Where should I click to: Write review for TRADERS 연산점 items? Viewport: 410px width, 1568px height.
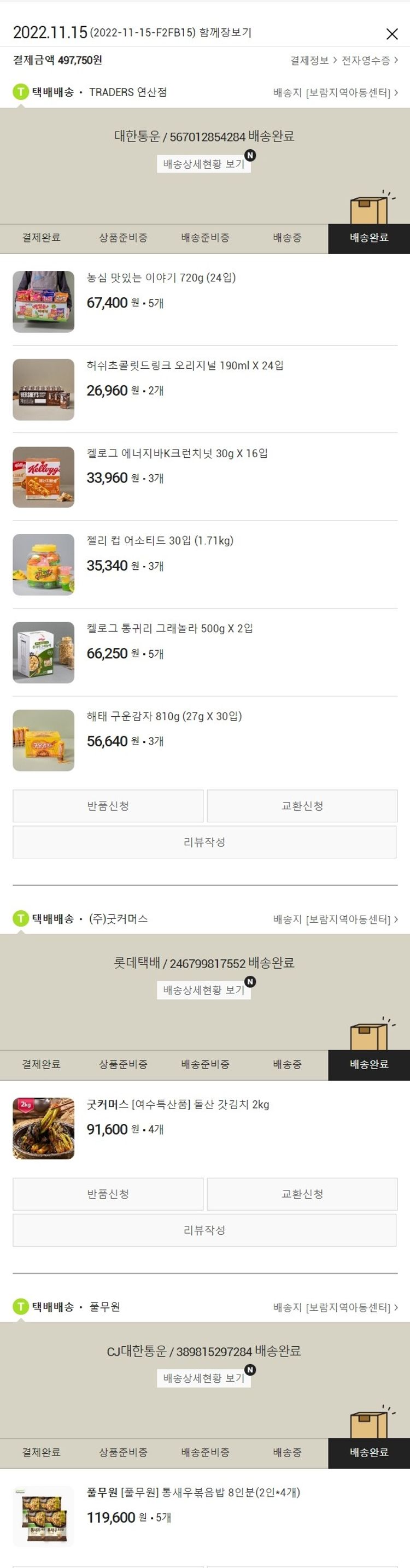pyautogui.click(x=204, y=842)
